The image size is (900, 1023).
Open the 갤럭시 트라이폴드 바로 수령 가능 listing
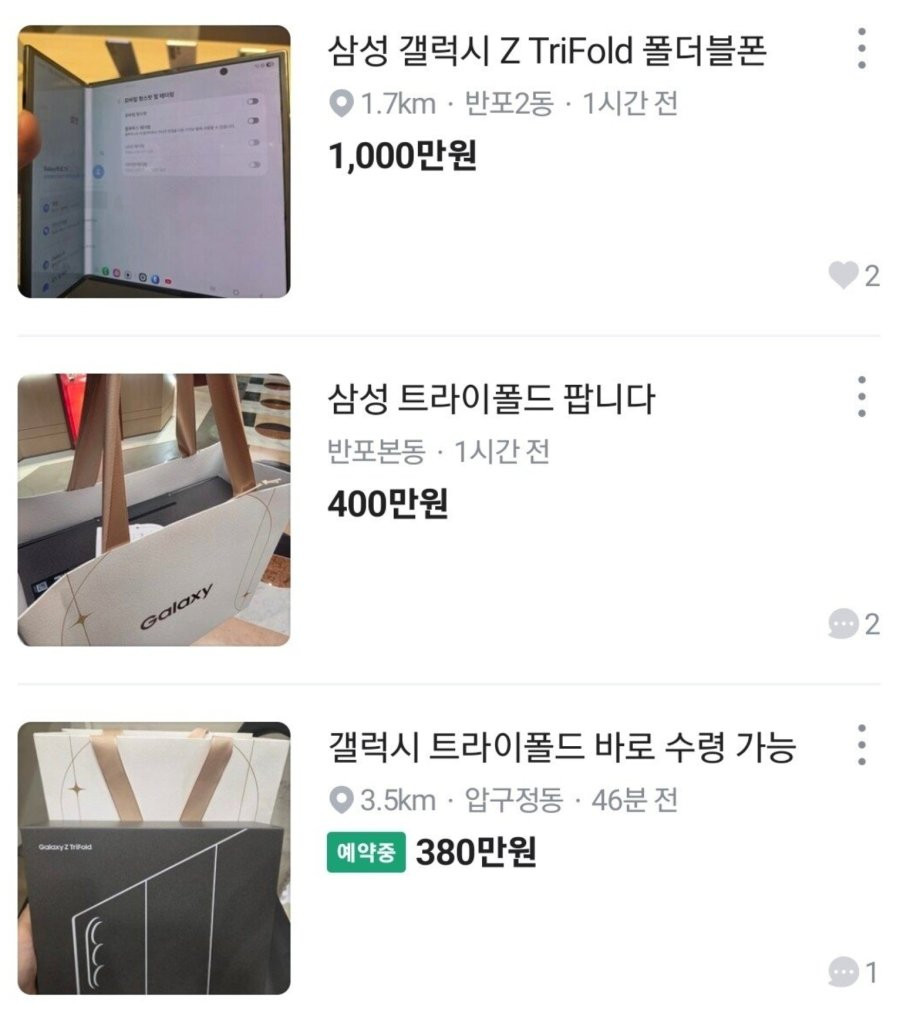pos(561,747)
